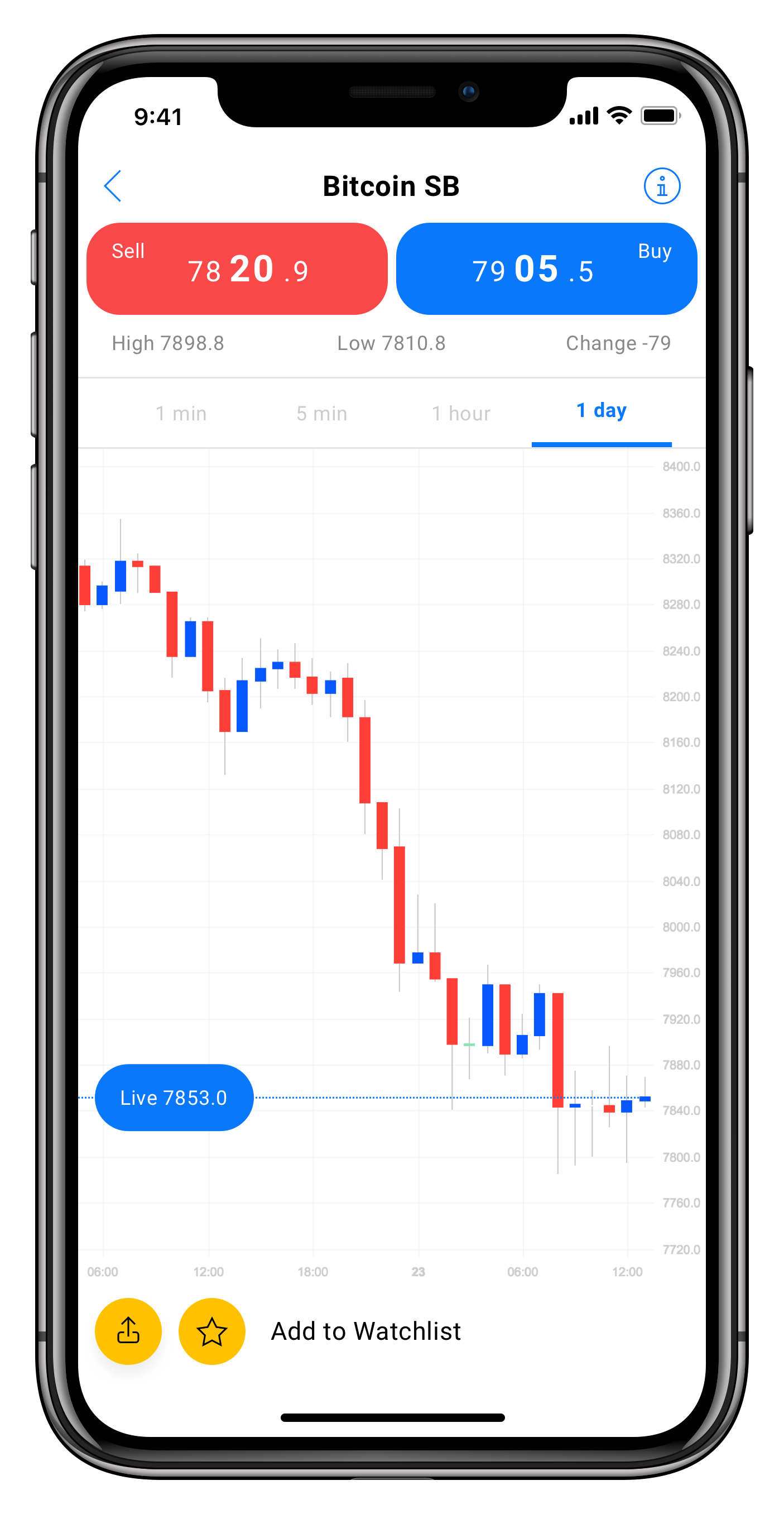Open the Bitcoin SB info icon

[661, 186]
